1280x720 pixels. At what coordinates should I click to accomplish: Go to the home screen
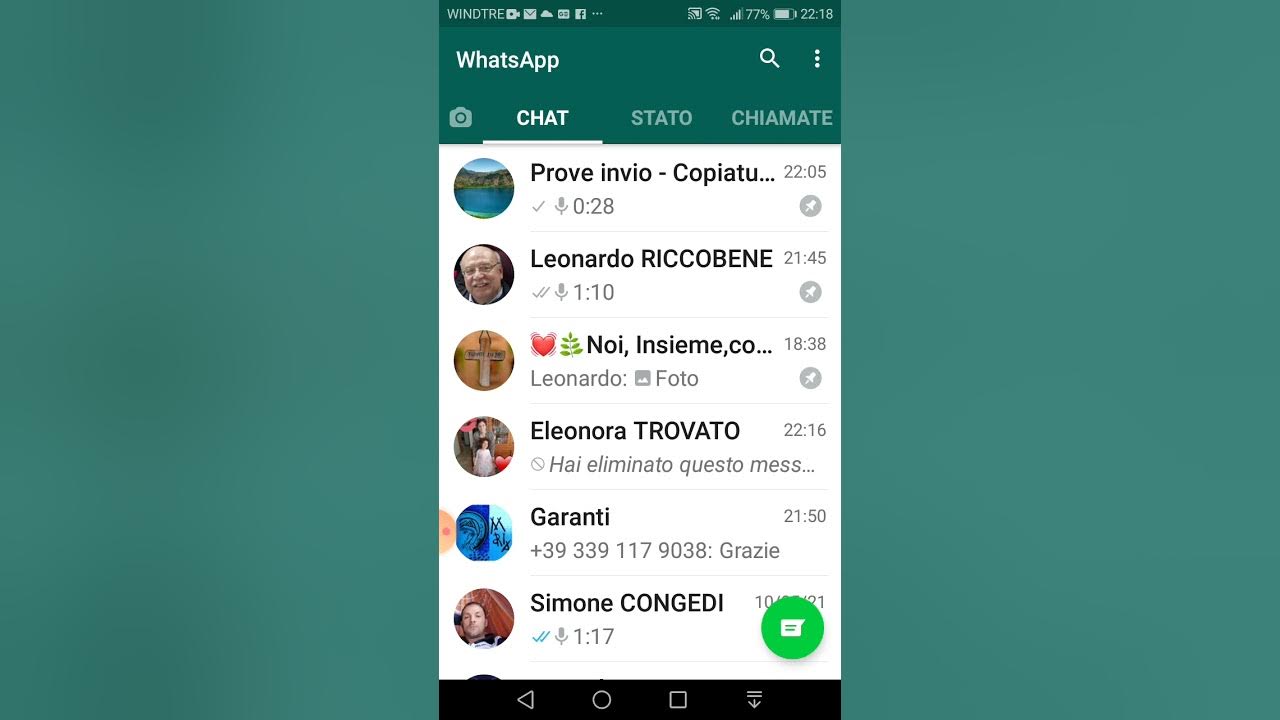tap(602, 700)
